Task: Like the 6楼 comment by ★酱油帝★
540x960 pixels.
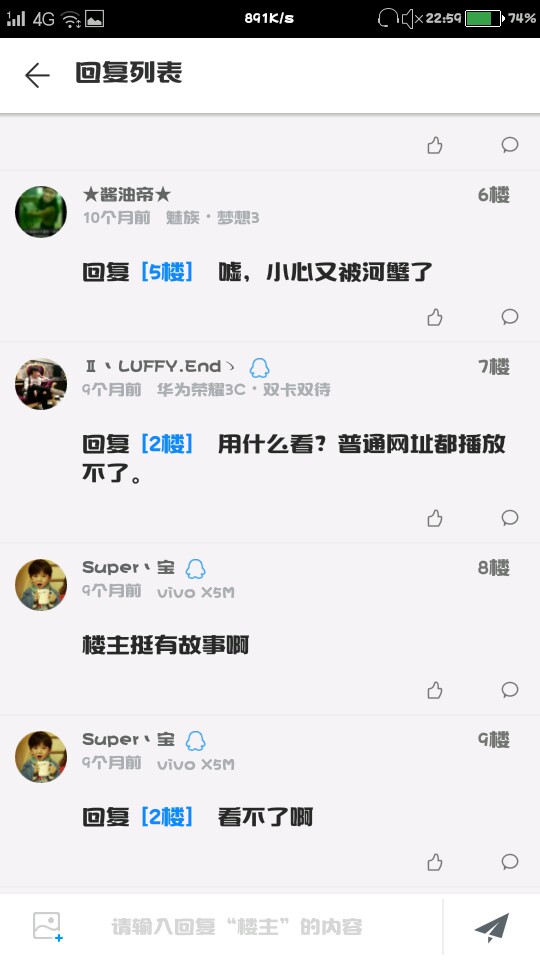Action: [435, 317]
